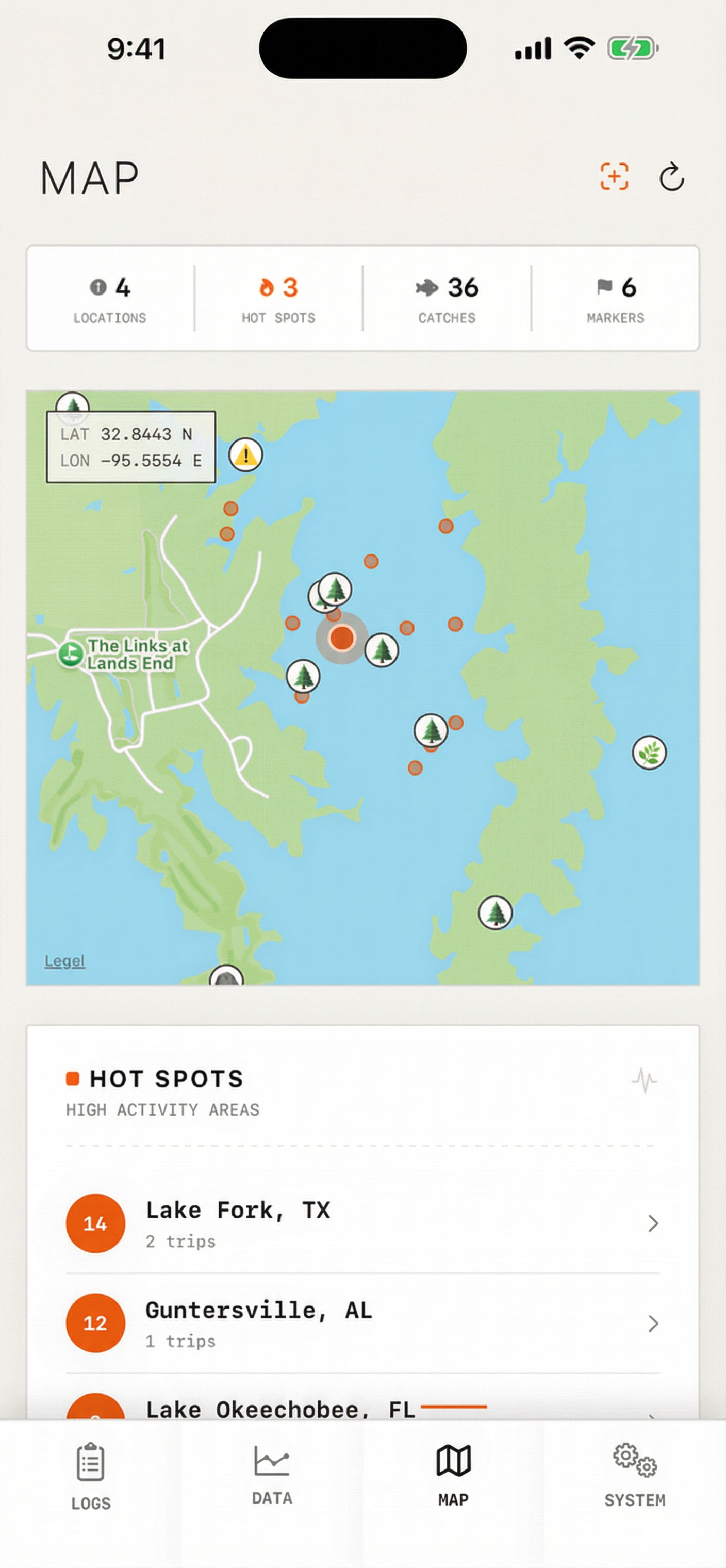
Task: Open the yellow warning marker on map
Action: pos(245,455)
